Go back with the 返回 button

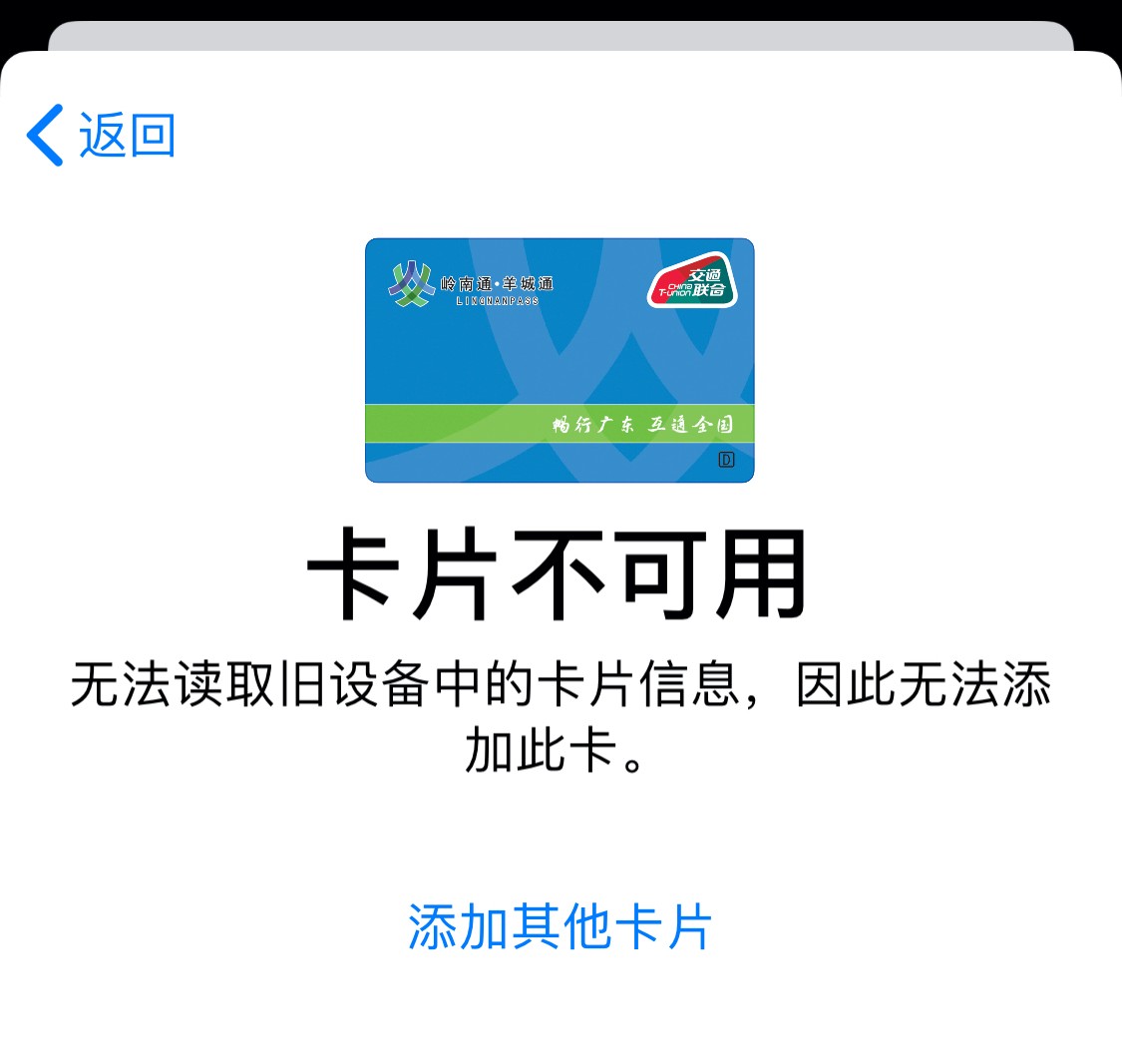click(x=102, y=135)
